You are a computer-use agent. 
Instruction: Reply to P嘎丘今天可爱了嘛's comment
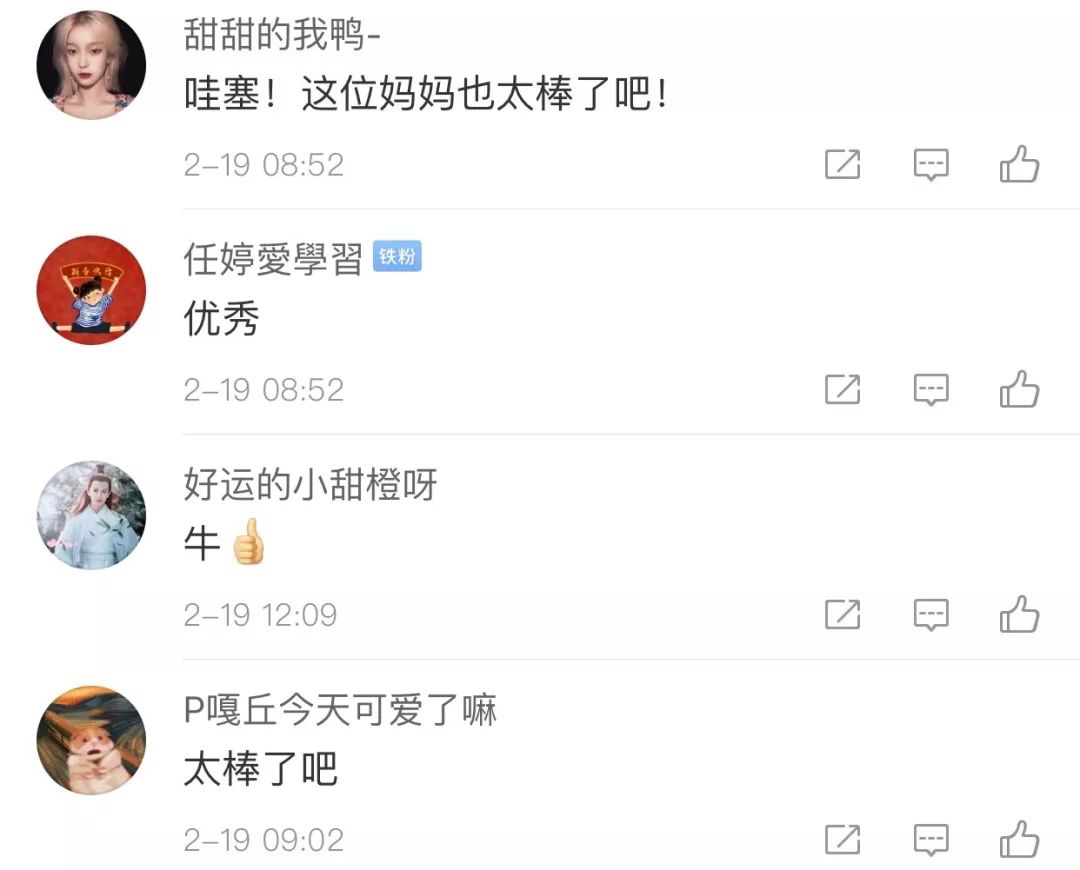[x=931, y=839]
